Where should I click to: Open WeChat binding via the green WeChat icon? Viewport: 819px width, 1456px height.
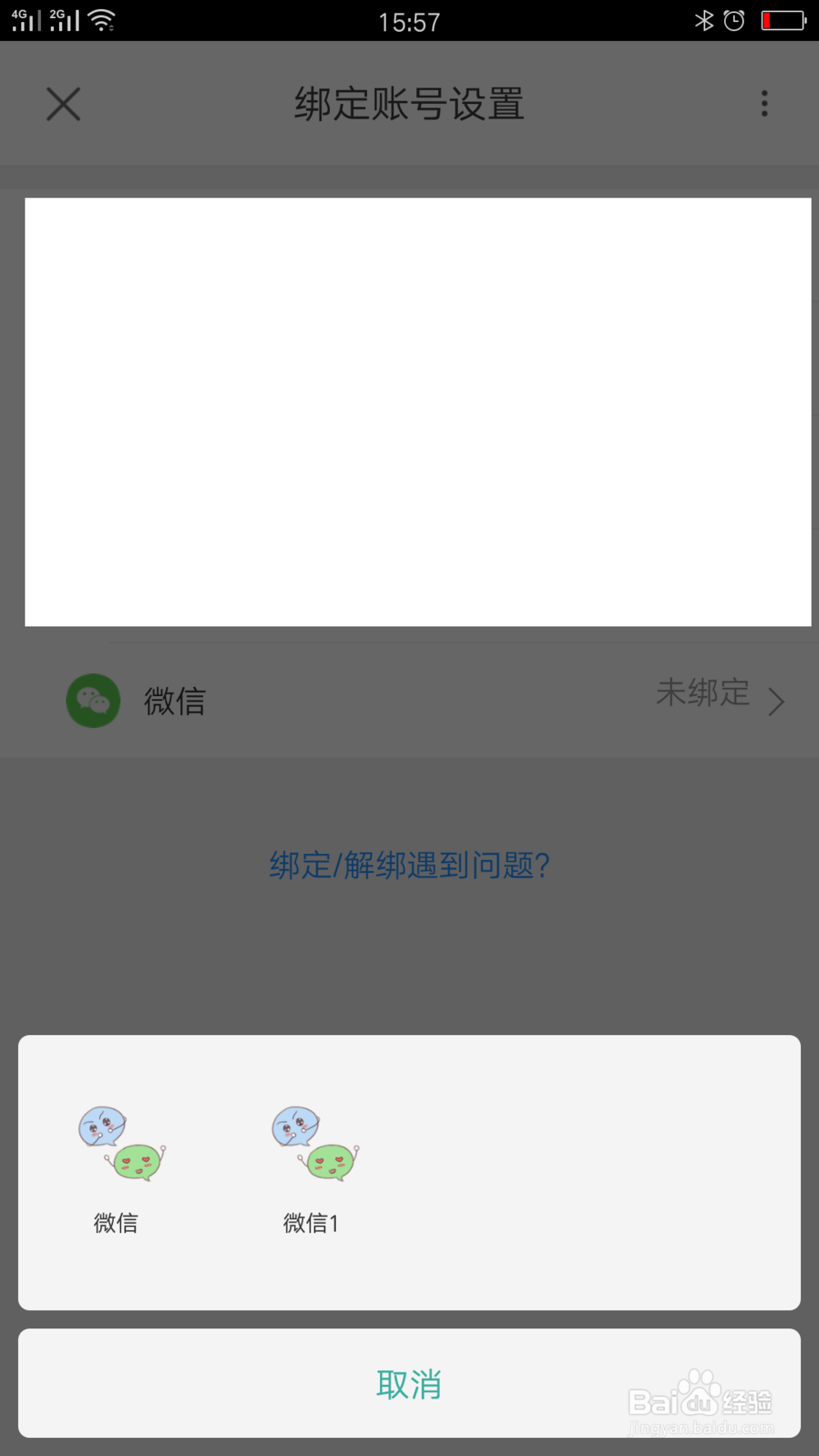(93, 701)
